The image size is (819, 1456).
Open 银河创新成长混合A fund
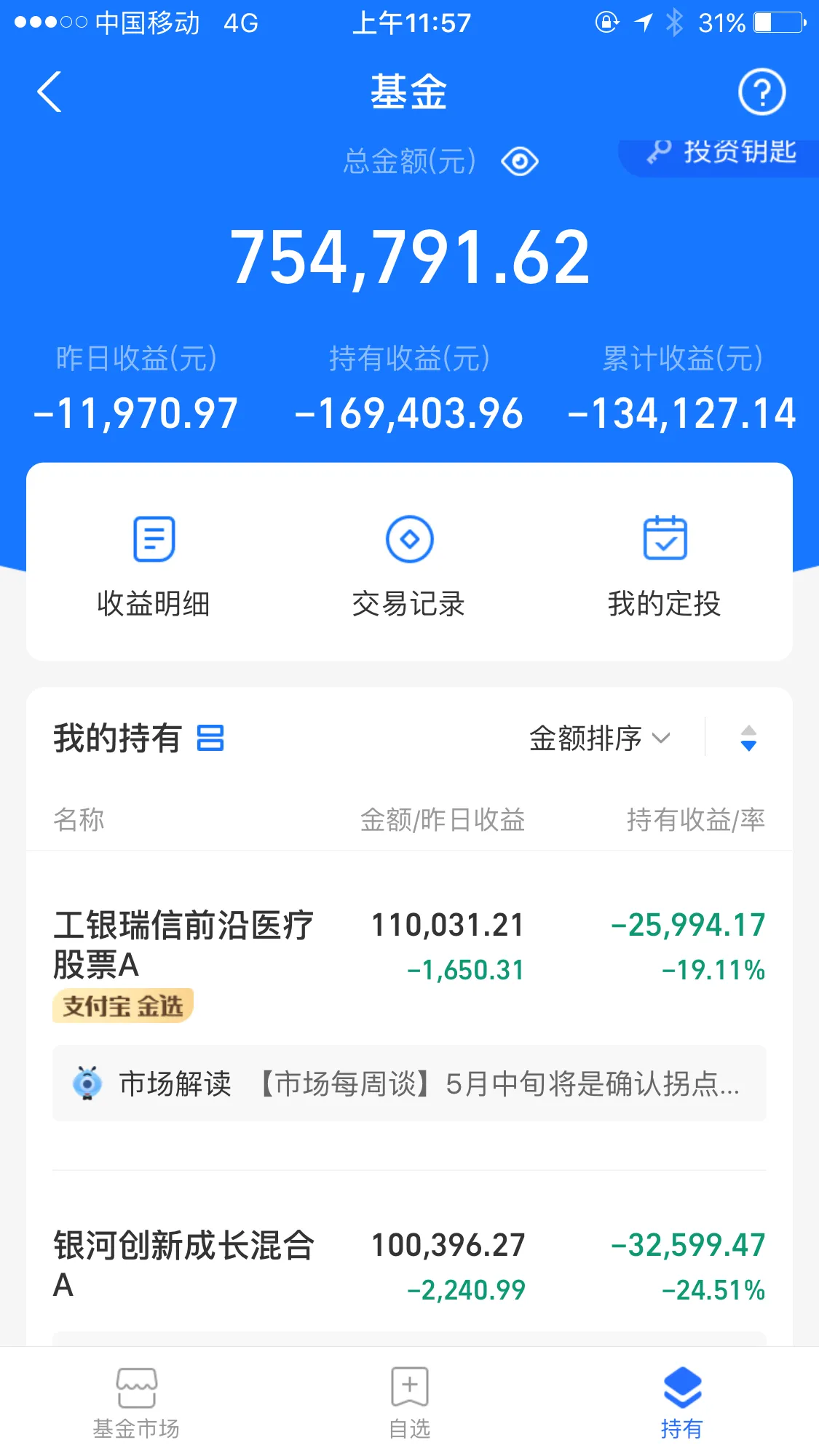point(183,1265)
